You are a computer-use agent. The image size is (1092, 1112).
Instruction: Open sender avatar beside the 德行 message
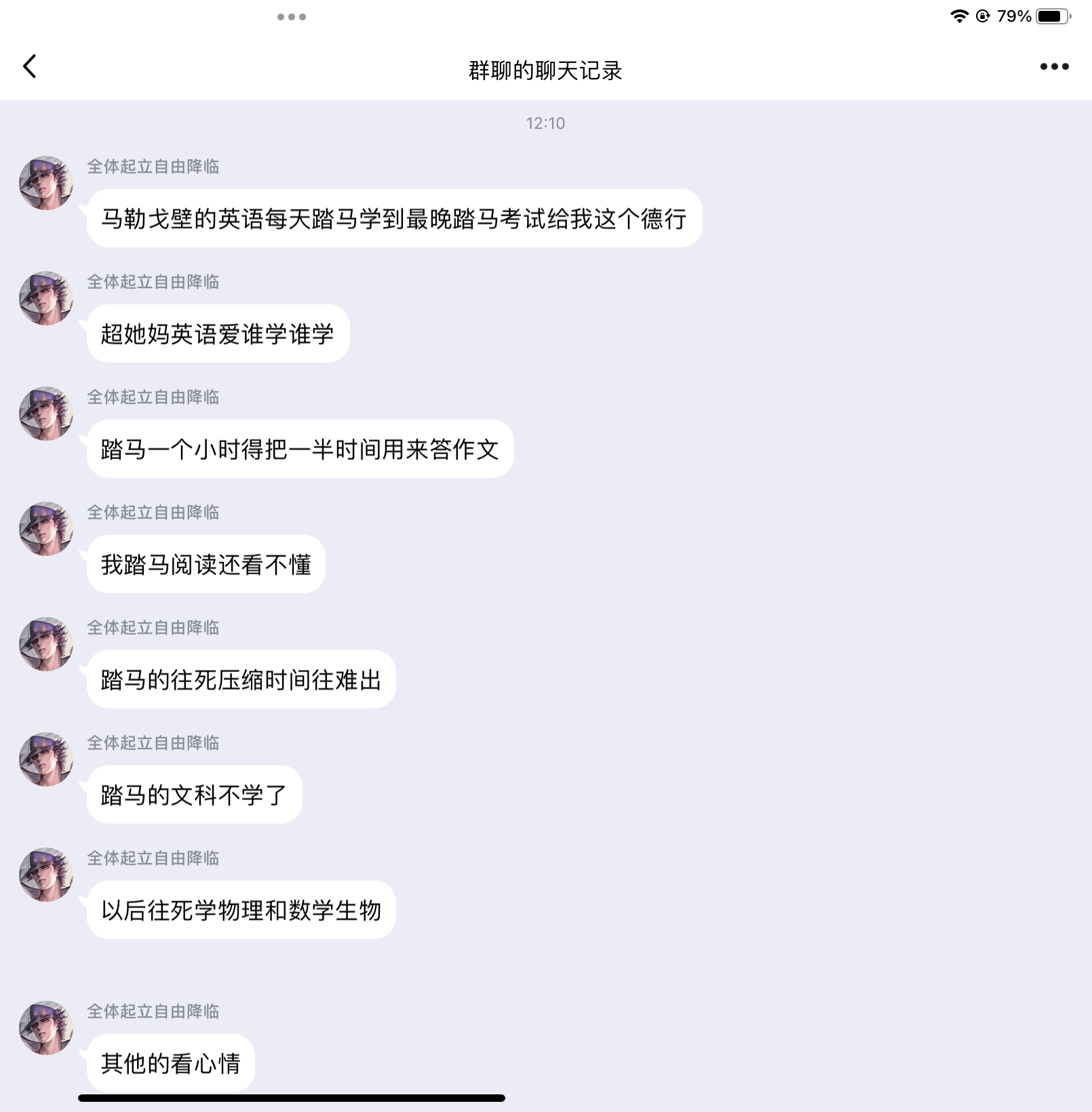click(46, 183)
